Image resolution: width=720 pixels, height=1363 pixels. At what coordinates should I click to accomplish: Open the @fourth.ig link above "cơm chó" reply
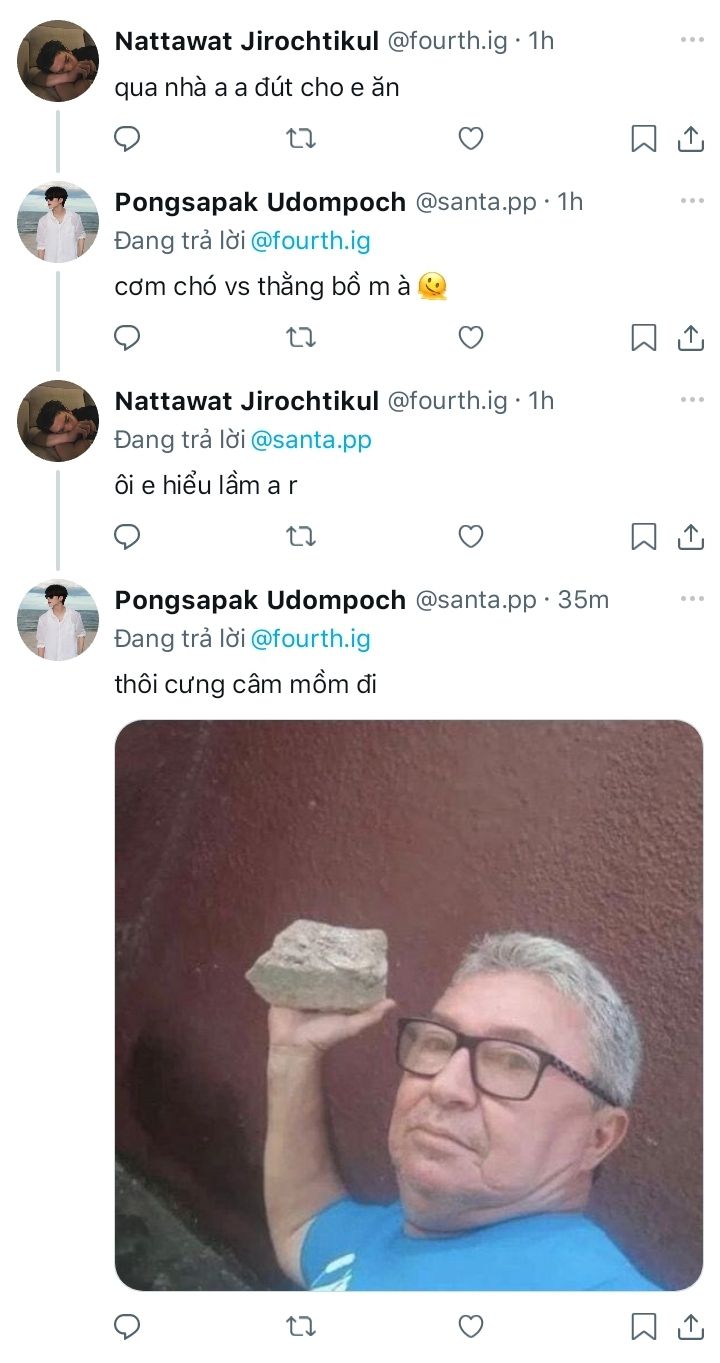(310, 241)
